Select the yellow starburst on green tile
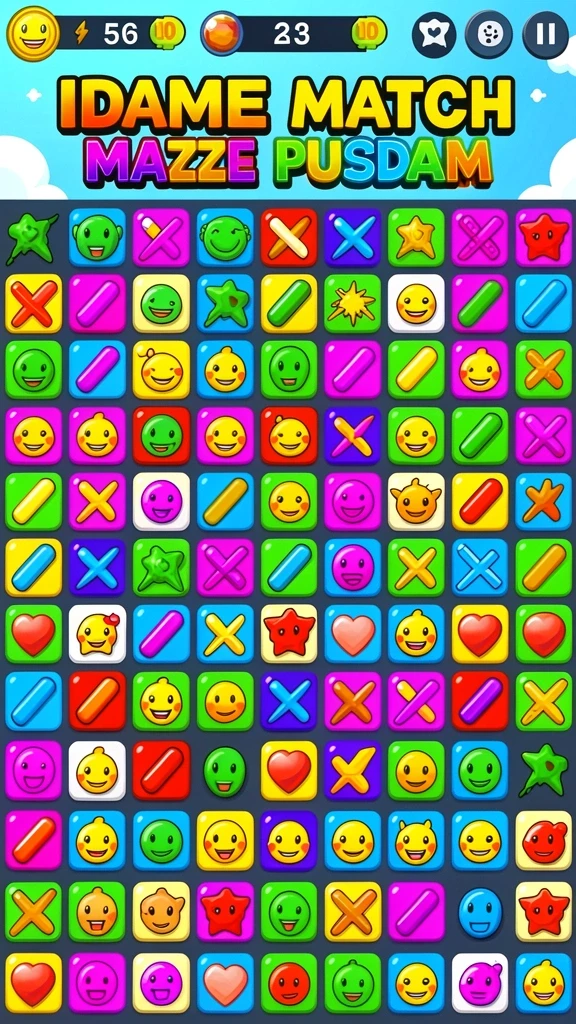This screenshot has width=576, height=1024. point(353,304)
